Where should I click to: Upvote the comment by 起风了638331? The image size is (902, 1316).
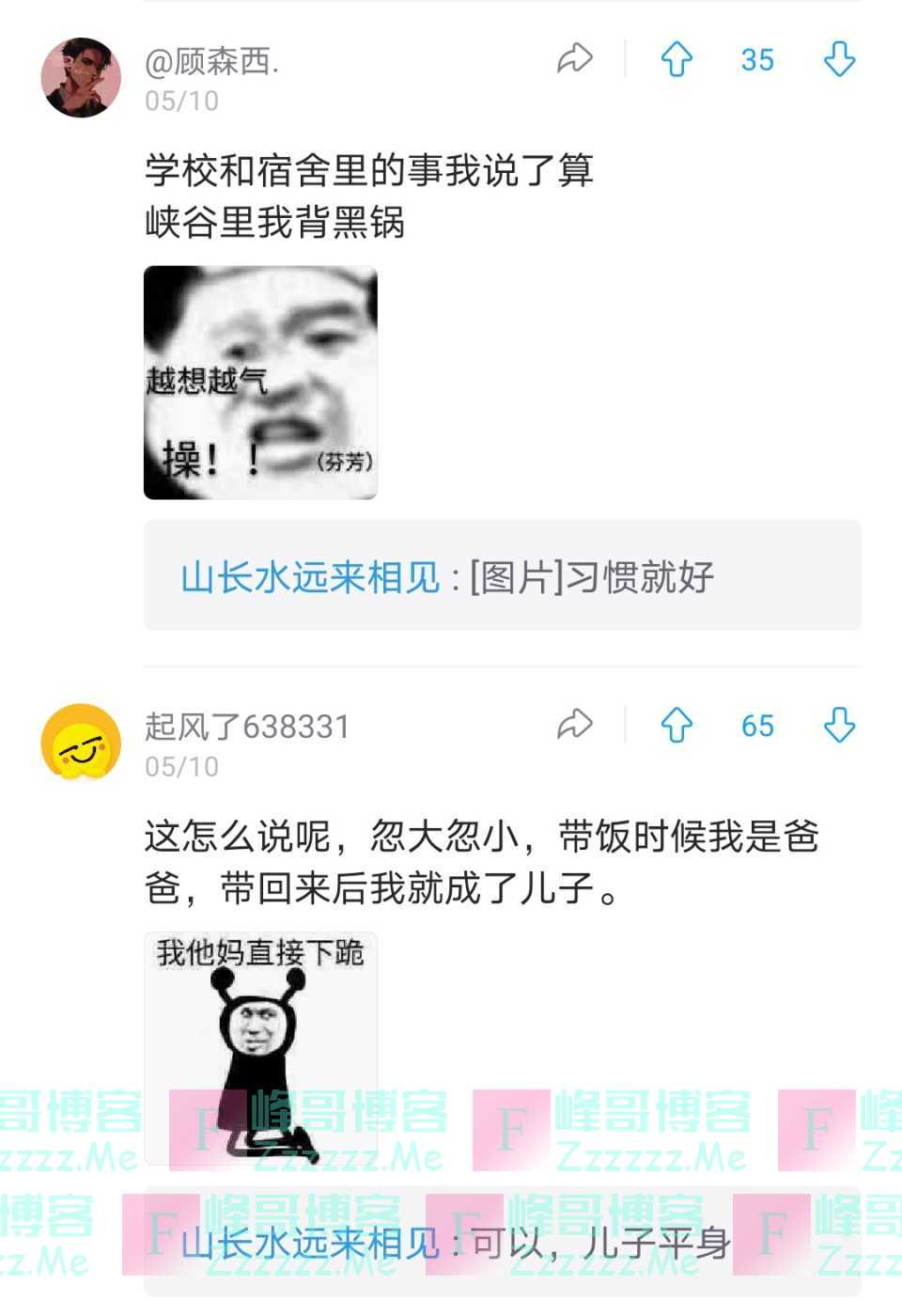(676, 726)
